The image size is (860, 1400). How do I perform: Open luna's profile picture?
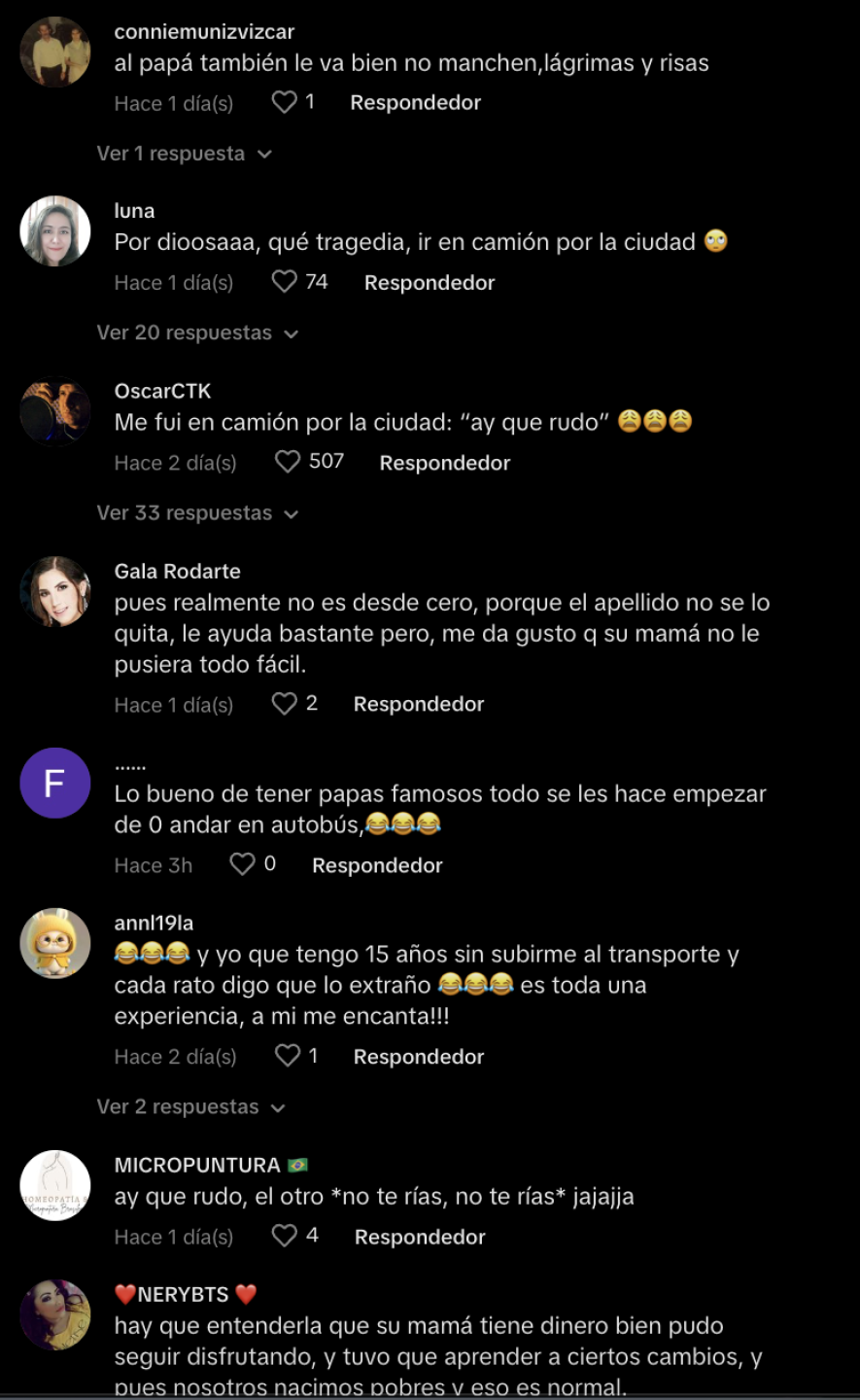pyautogui.click(x=55, y=230)
